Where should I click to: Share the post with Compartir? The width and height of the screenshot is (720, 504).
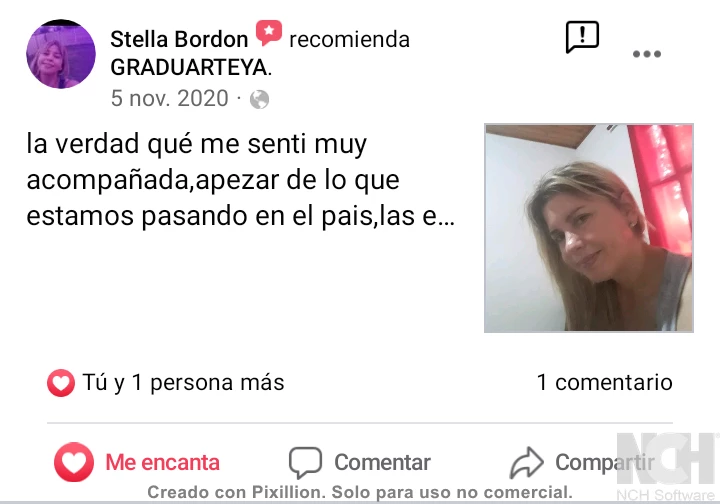(x=582, y=462)
